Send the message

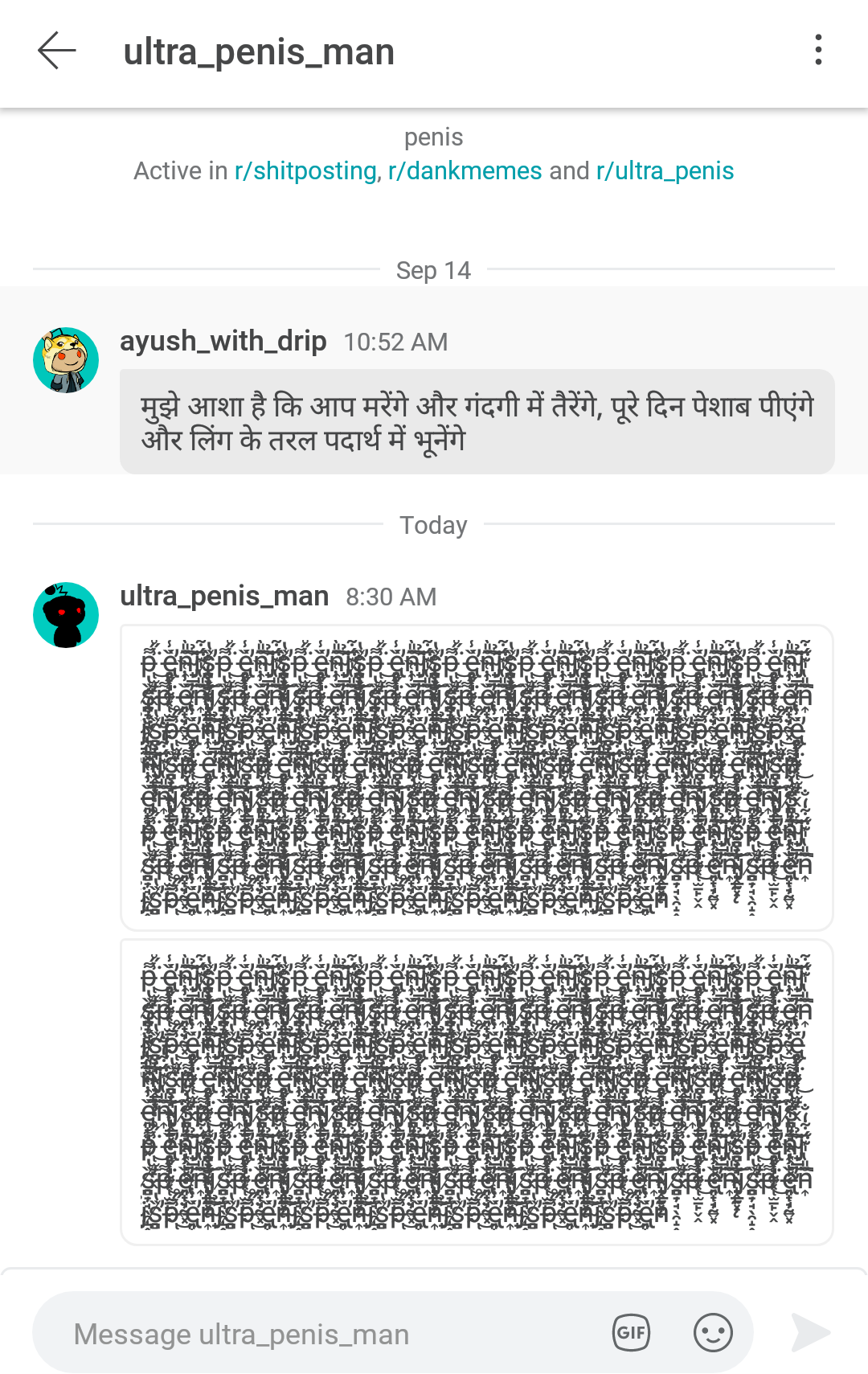(x=810, y=1333)
